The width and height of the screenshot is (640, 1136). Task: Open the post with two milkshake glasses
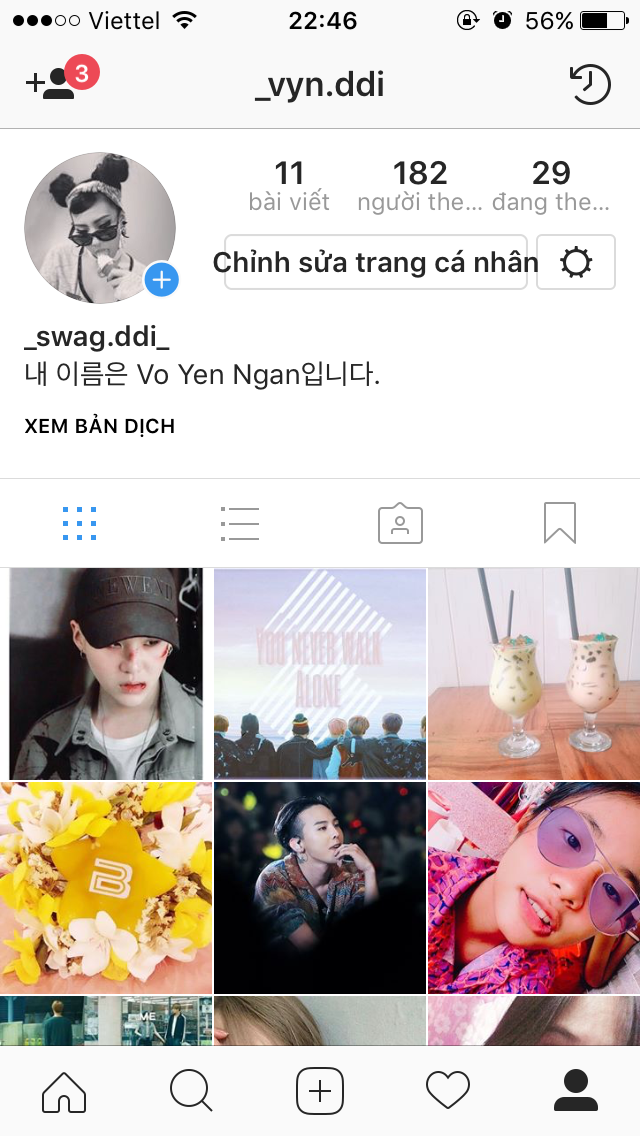tap(534, 673)
